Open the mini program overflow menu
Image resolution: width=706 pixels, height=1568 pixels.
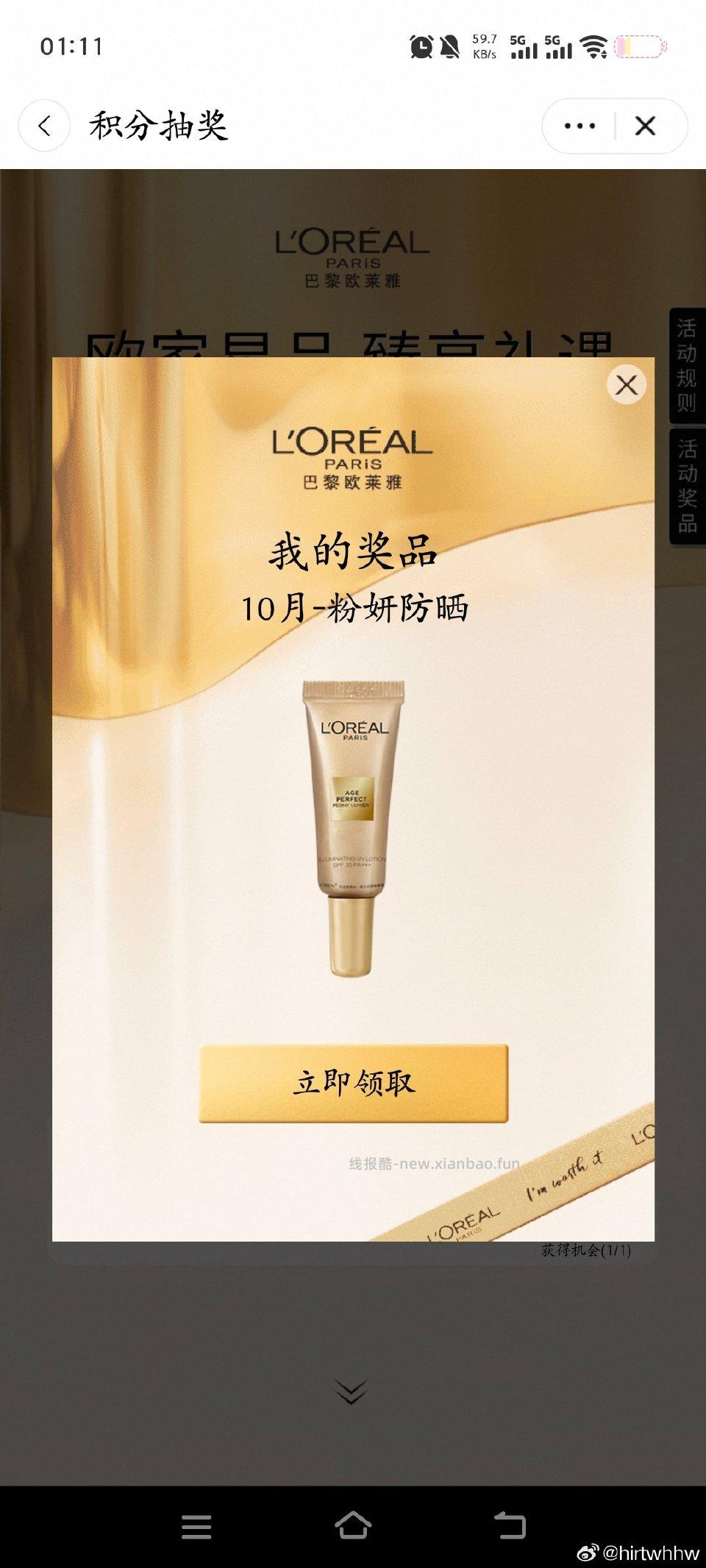point(580,126)
